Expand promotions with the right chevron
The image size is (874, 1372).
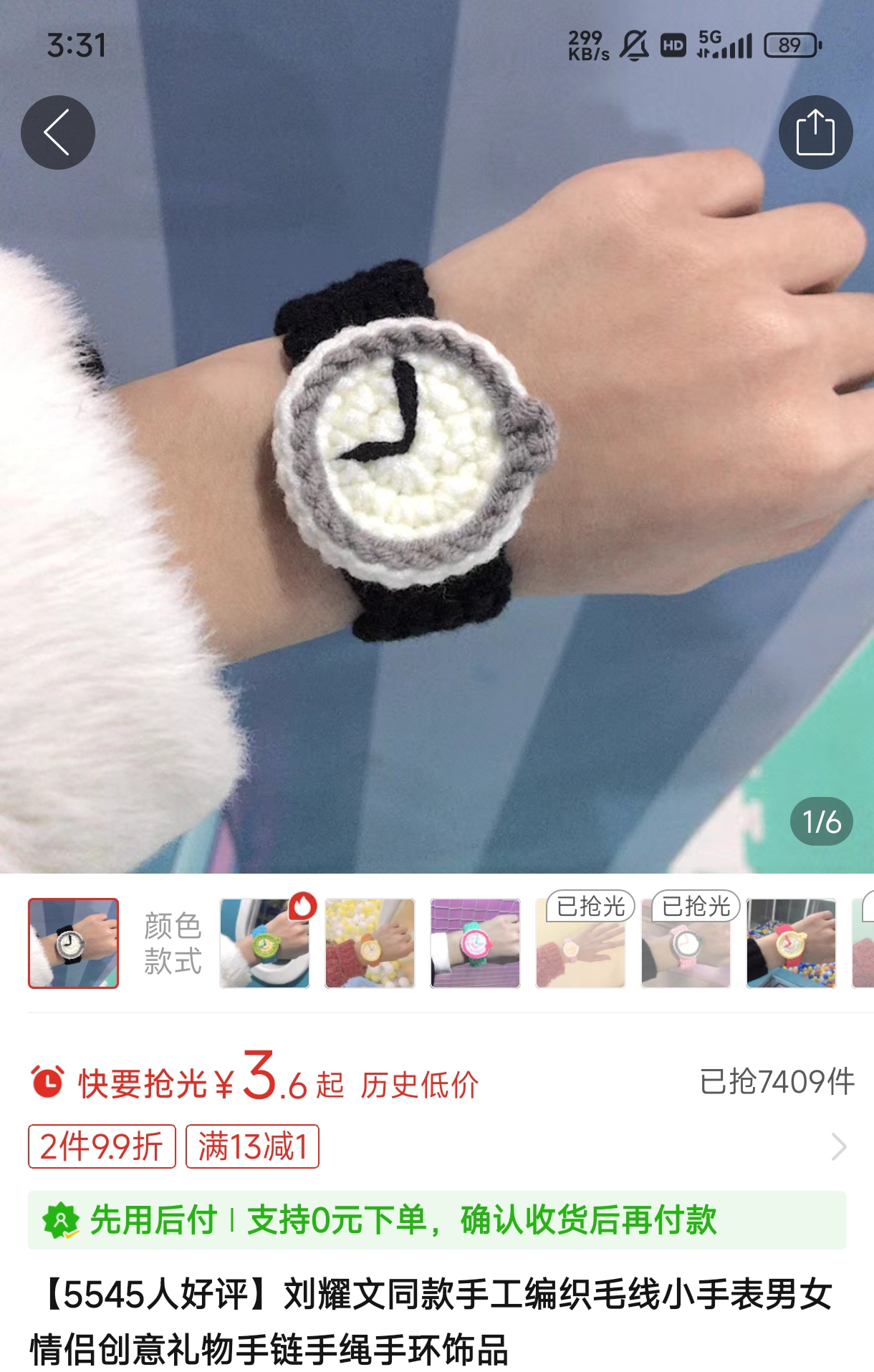point(838,1146)
